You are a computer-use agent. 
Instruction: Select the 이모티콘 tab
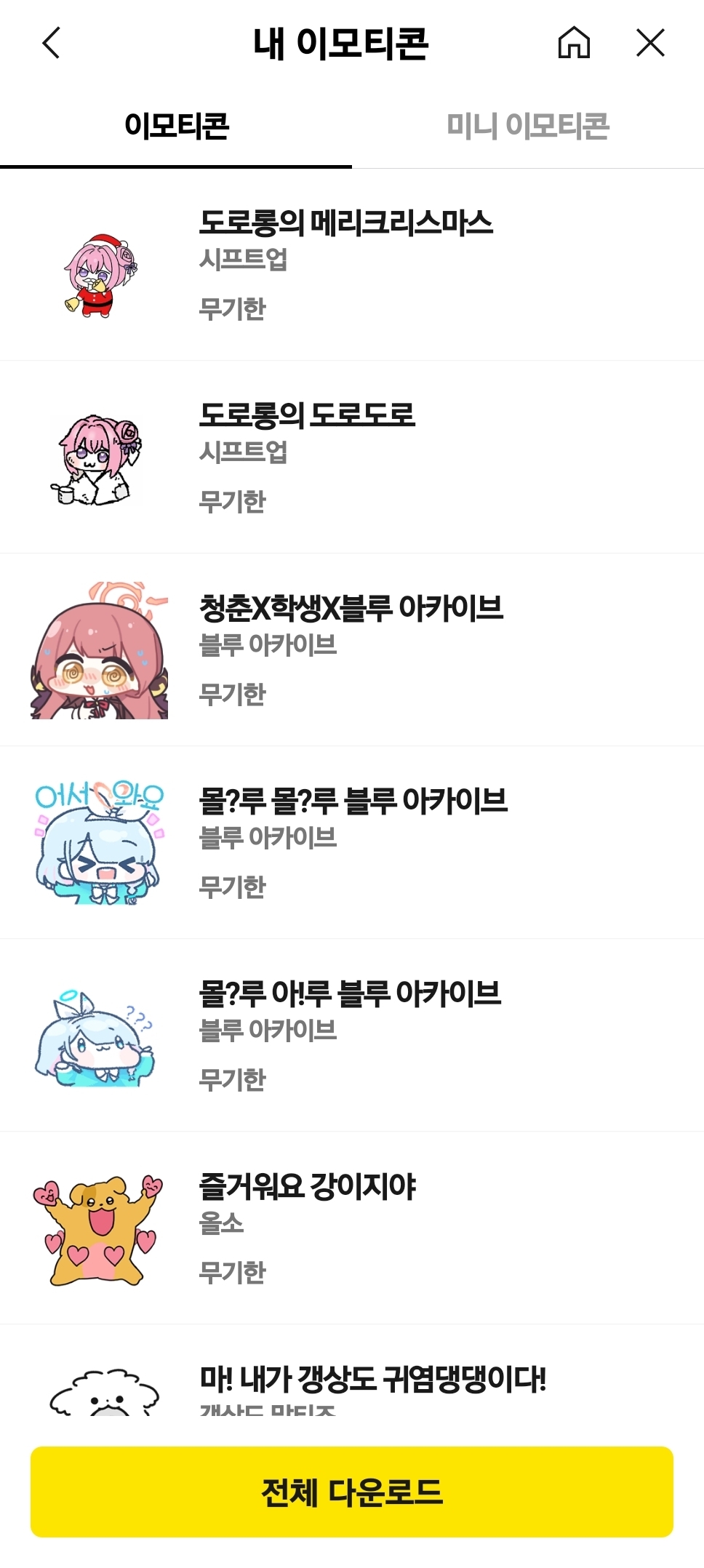tap(176, 126)
